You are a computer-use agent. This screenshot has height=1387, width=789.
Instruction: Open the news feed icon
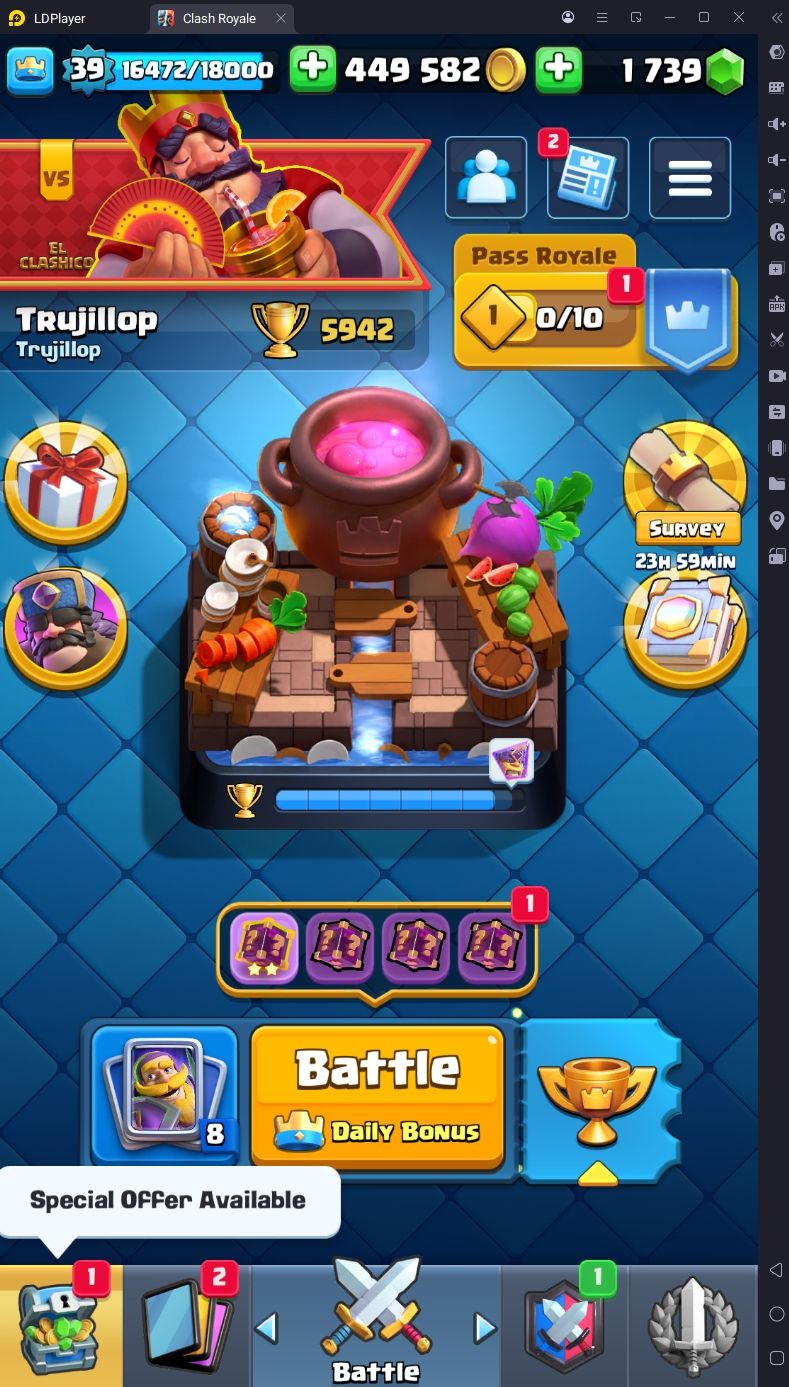point(588,178)
